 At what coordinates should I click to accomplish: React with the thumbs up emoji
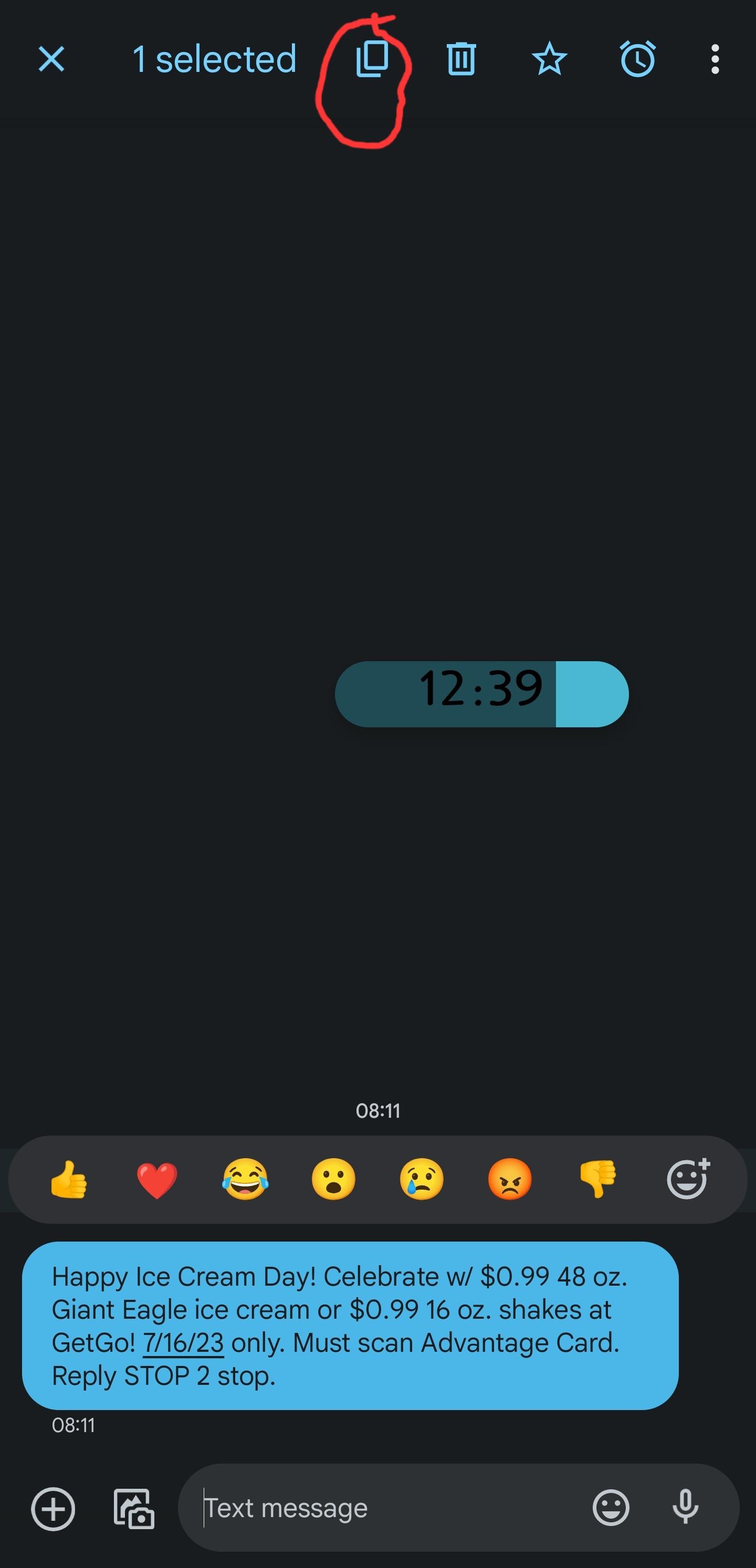point(69,1180)
